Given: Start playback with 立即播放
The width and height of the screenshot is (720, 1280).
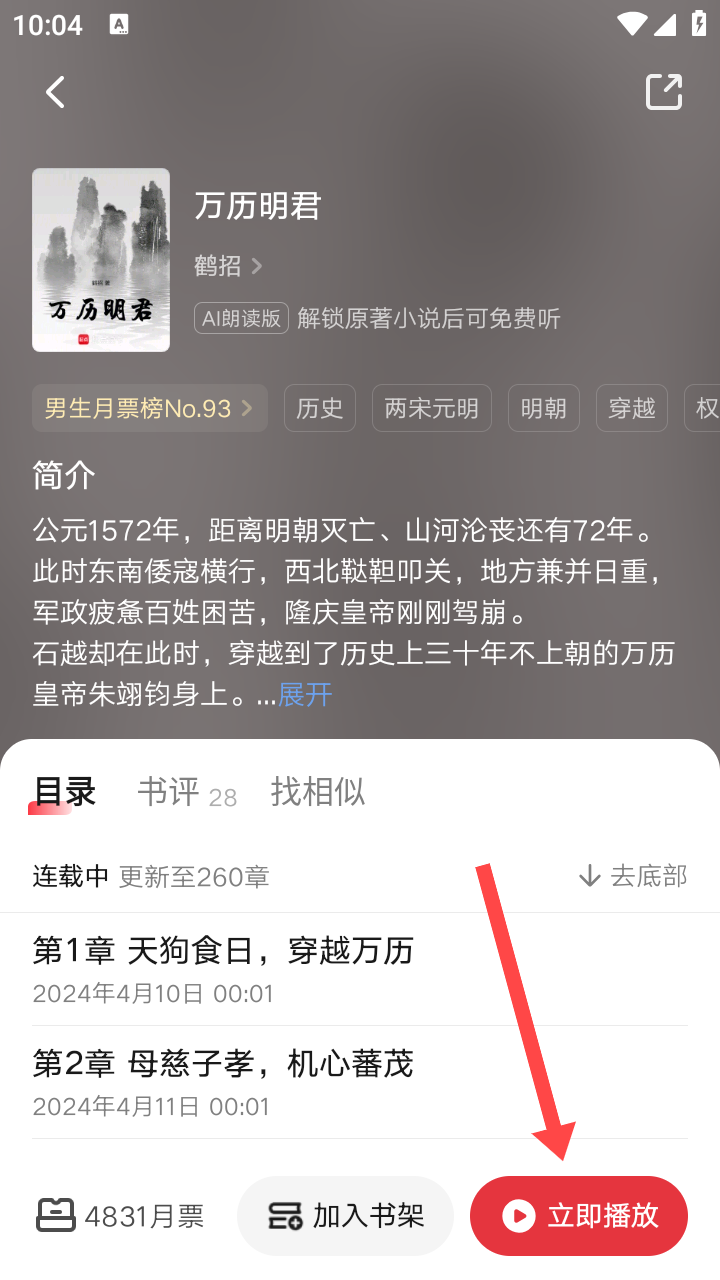Looking at the screenshot, I should click(579, 1216).
